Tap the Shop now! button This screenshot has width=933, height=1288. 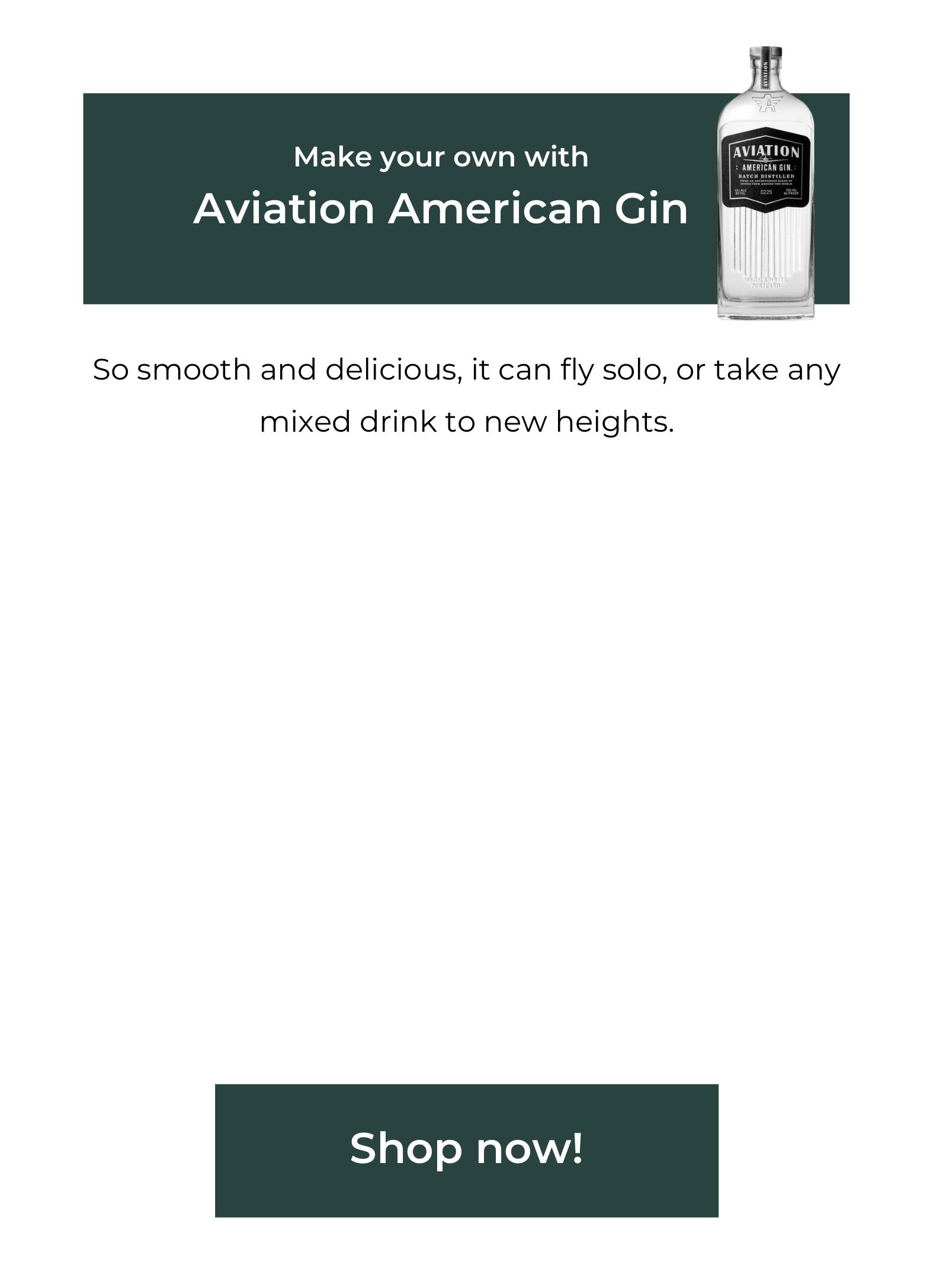coord(466,1150)
